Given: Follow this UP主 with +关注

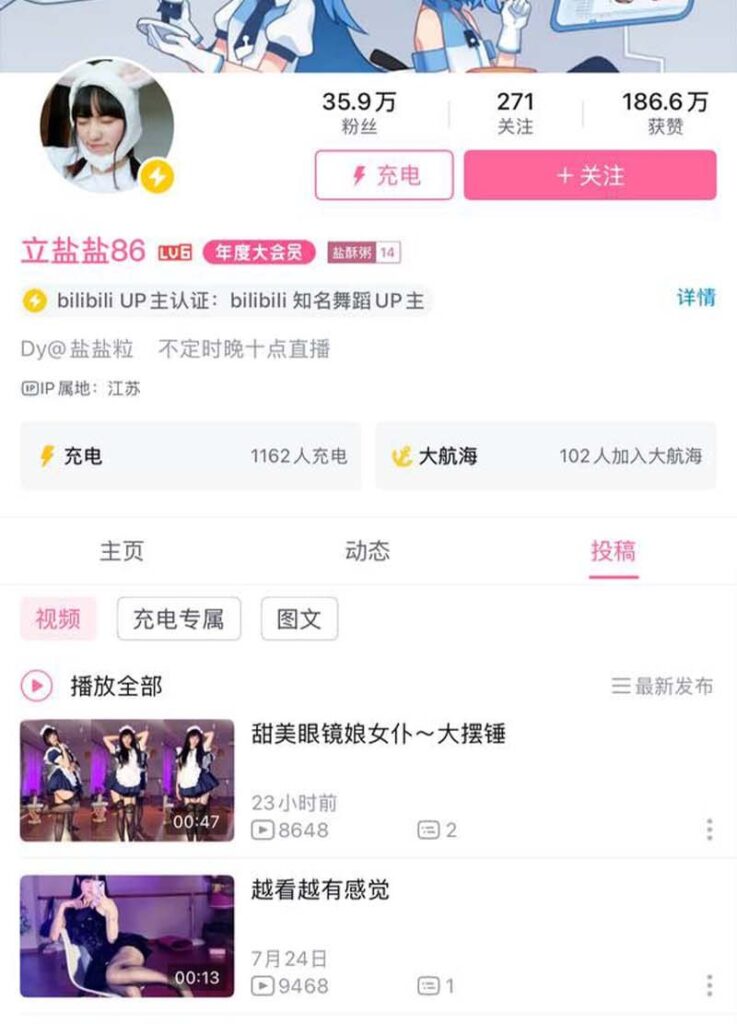Looking at the screenshot, I should [x=590, y=176].
